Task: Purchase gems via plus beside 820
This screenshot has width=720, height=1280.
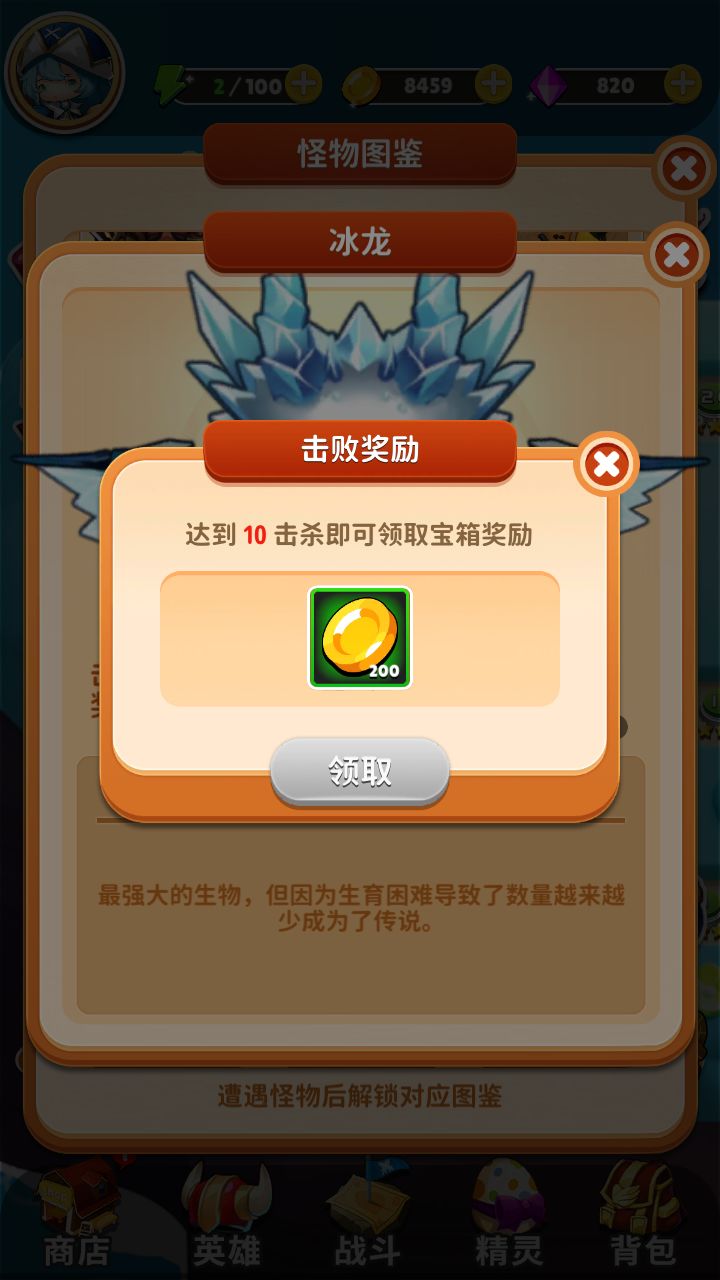Action: tap(683, 85)
